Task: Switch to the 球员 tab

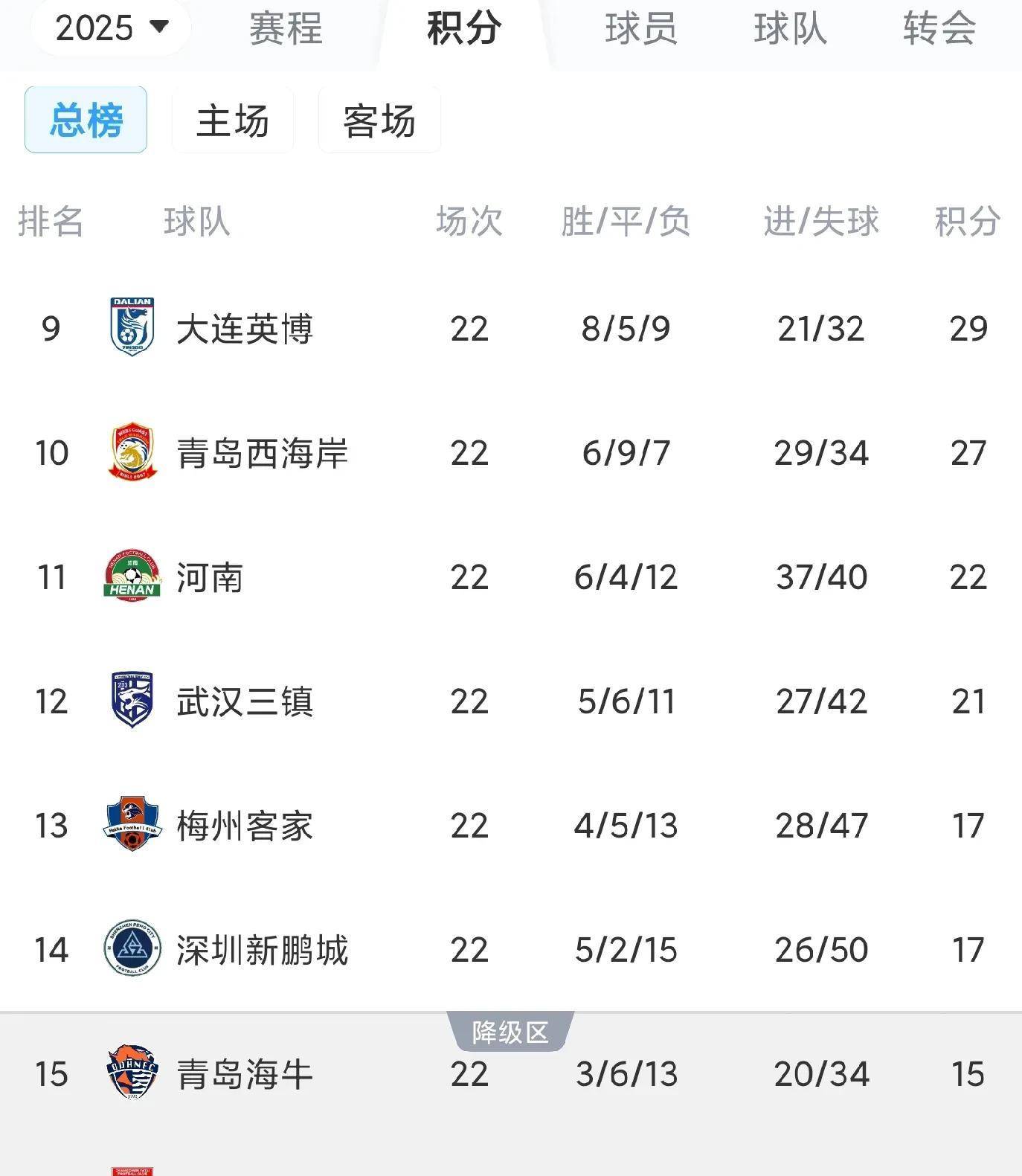Action: tap(641, 29)
